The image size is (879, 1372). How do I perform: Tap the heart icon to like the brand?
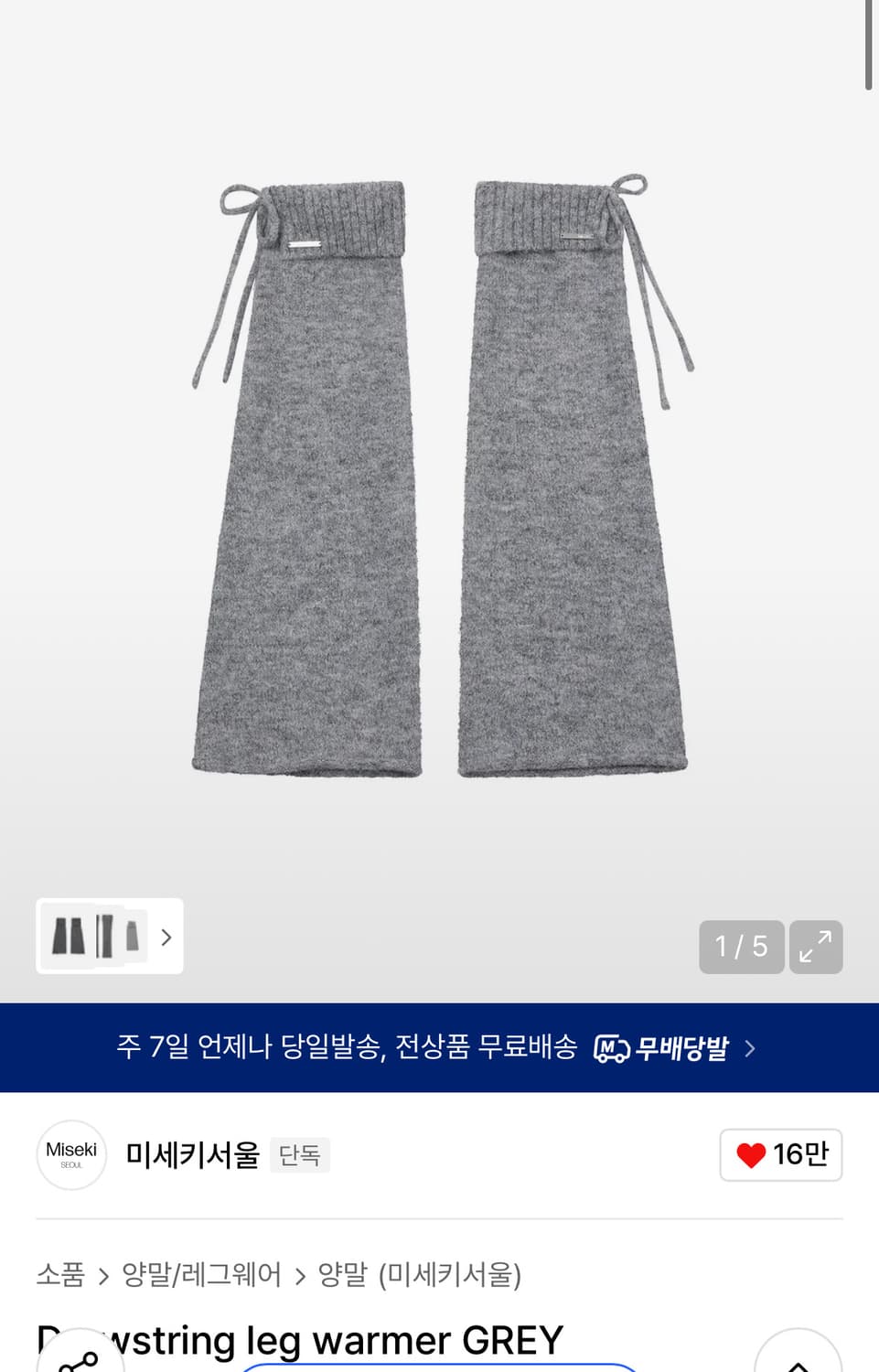click(750, 1155)
